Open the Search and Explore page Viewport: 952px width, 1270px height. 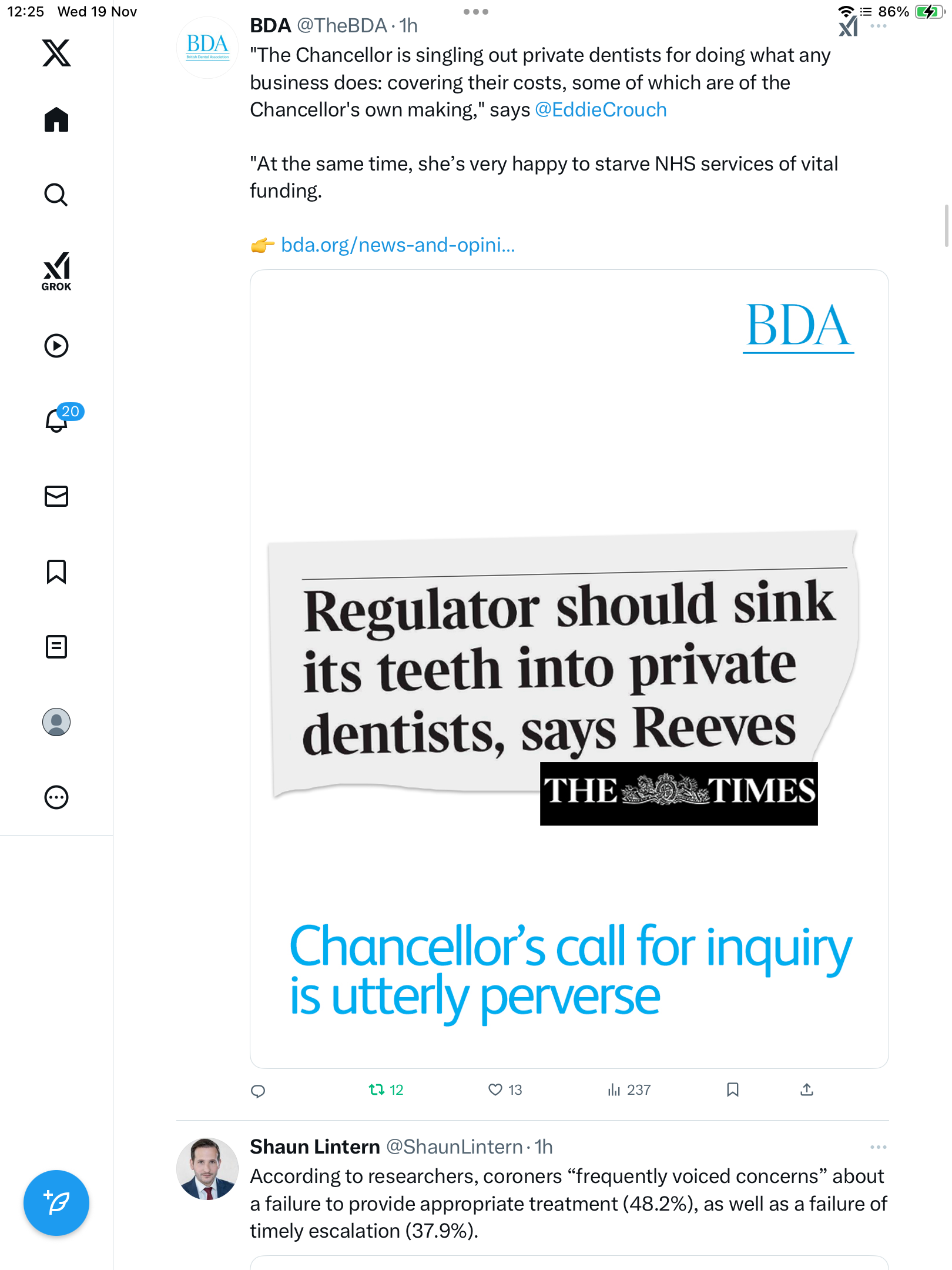[x=56, y=195]
